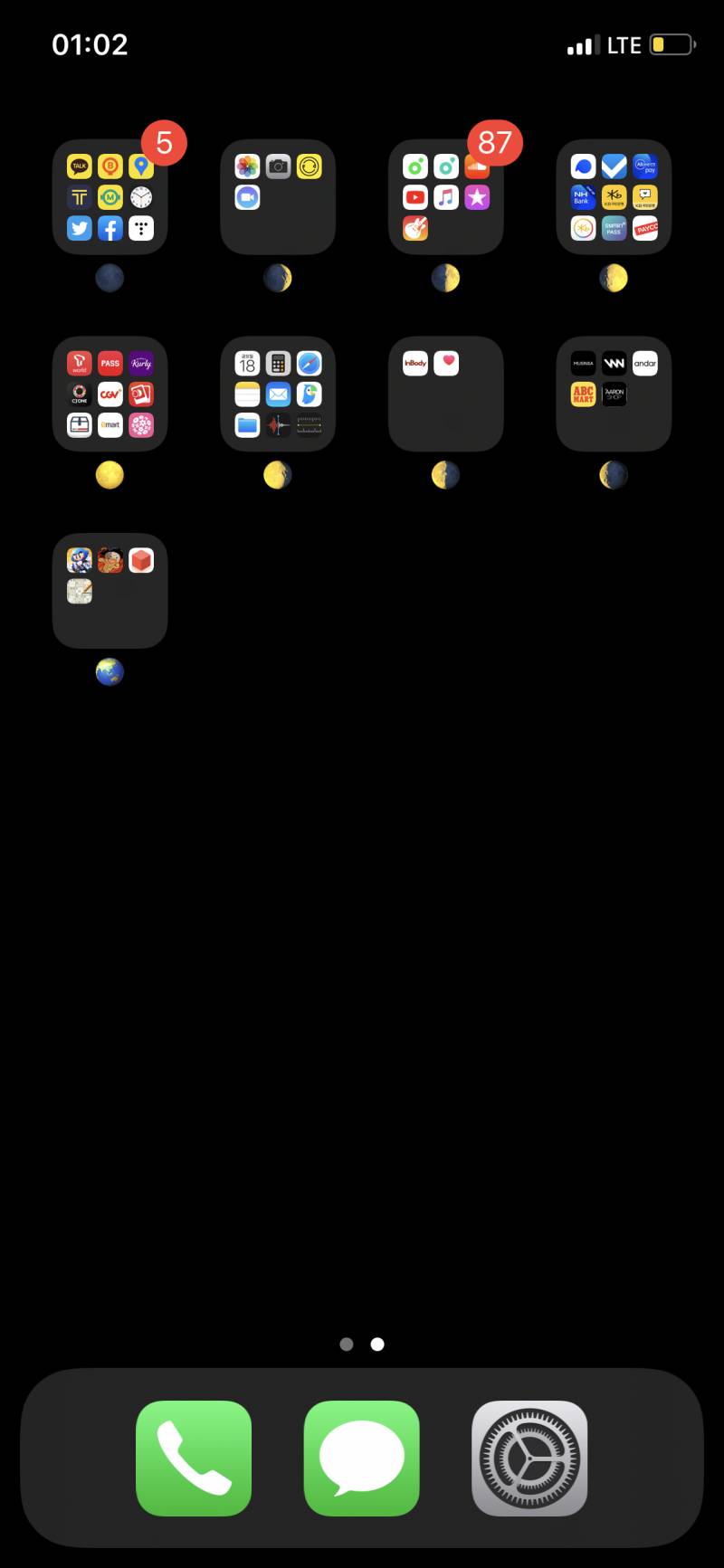Open the music folder with YouTube

(445, 197)
